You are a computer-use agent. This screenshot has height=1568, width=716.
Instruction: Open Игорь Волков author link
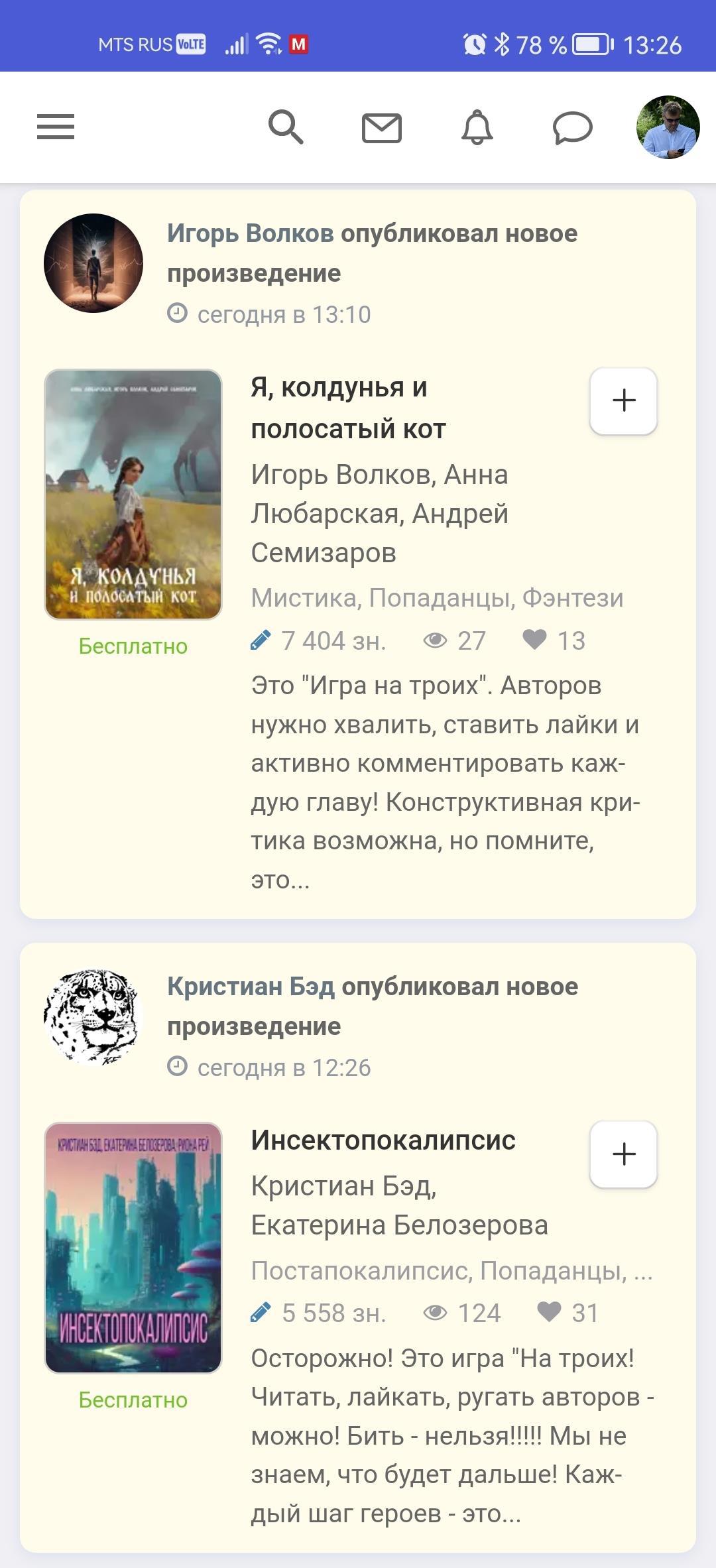[251, 233]
